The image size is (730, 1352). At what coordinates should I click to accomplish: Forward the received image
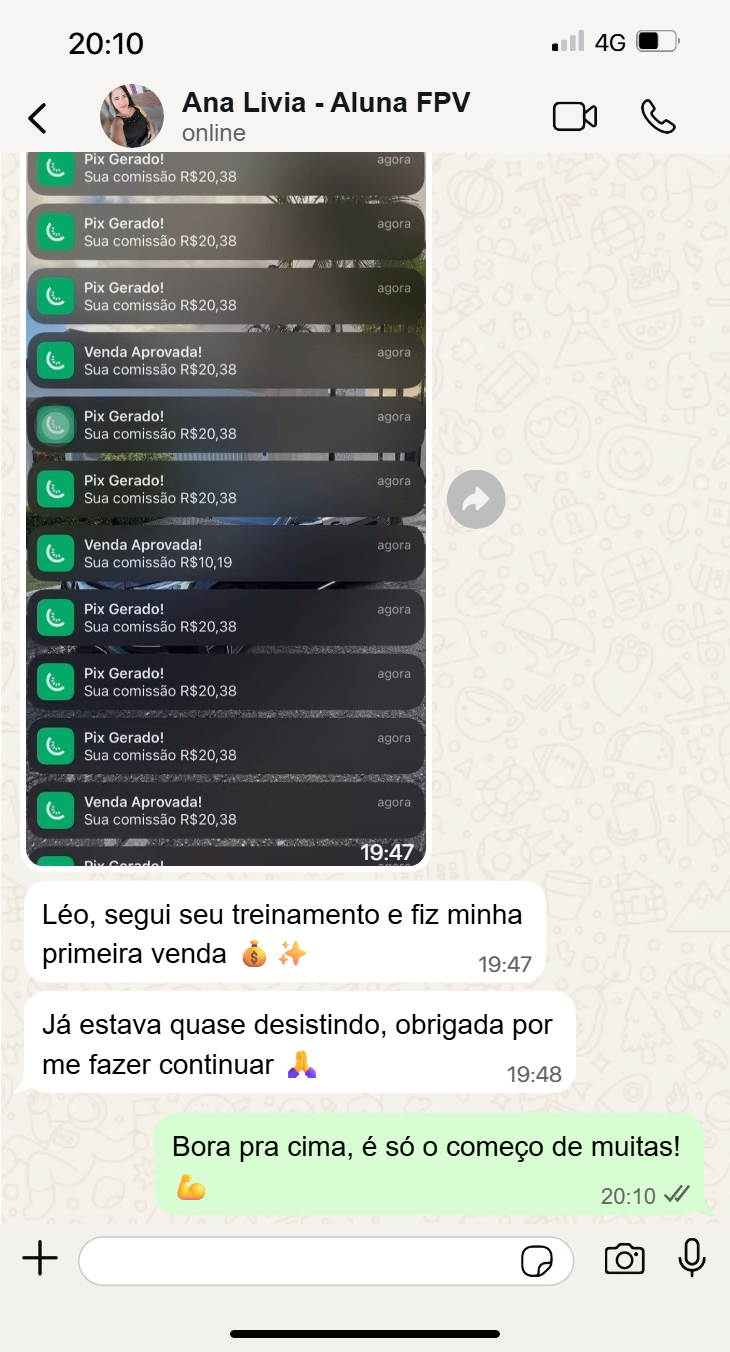click(476, 499)
